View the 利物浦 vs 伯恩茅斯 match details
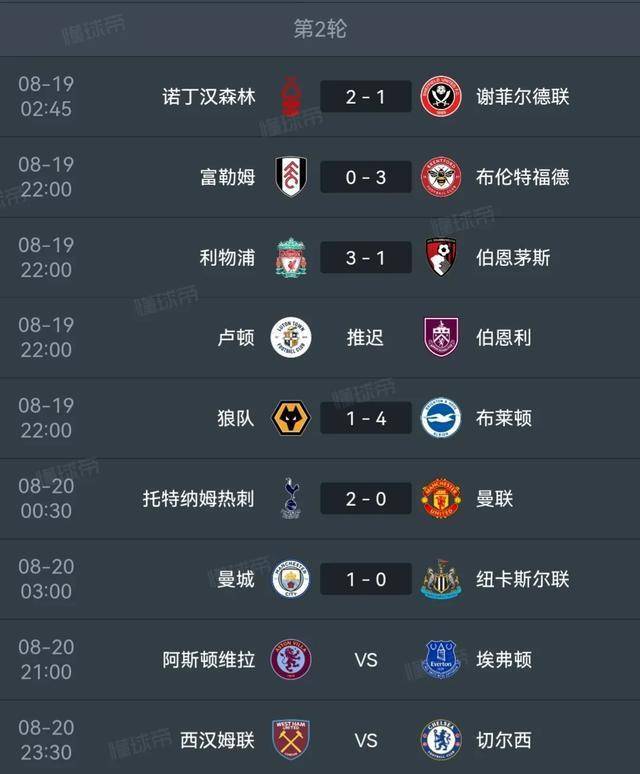The height and width of the screenshot is (774, 640). point(365,258)
